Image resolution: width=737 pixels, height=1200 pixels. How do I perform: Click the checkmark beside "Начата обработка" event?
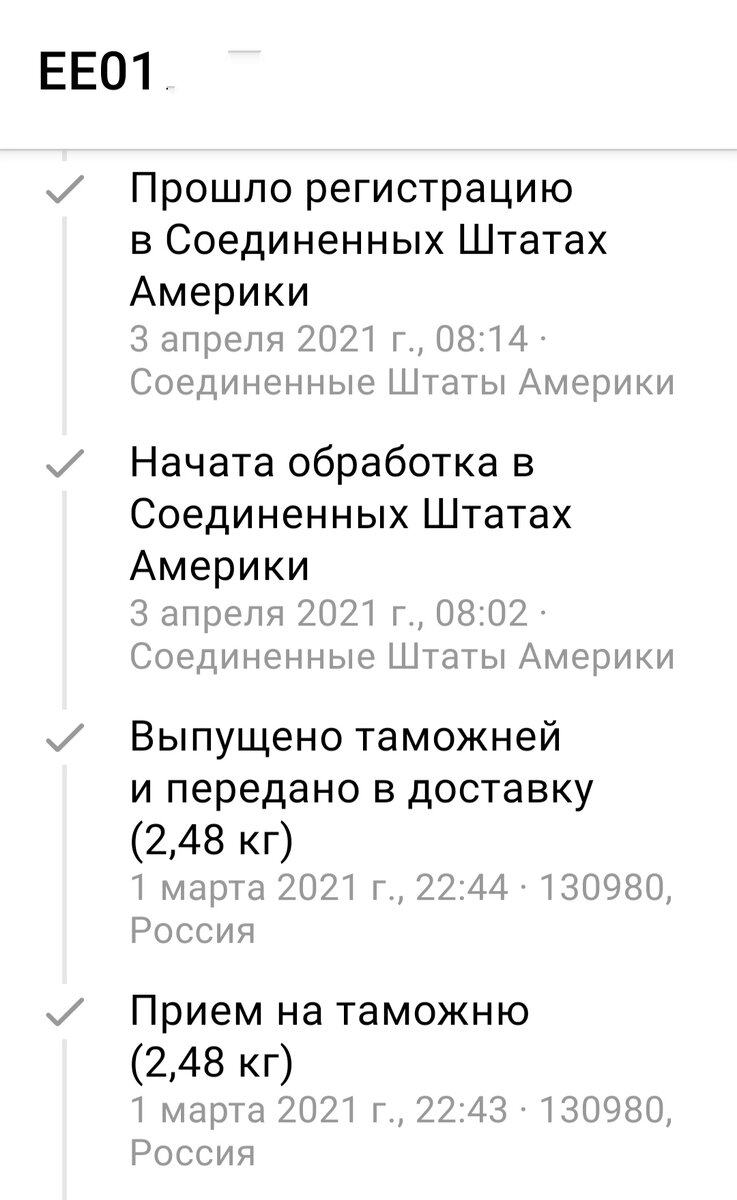(65, 464)
